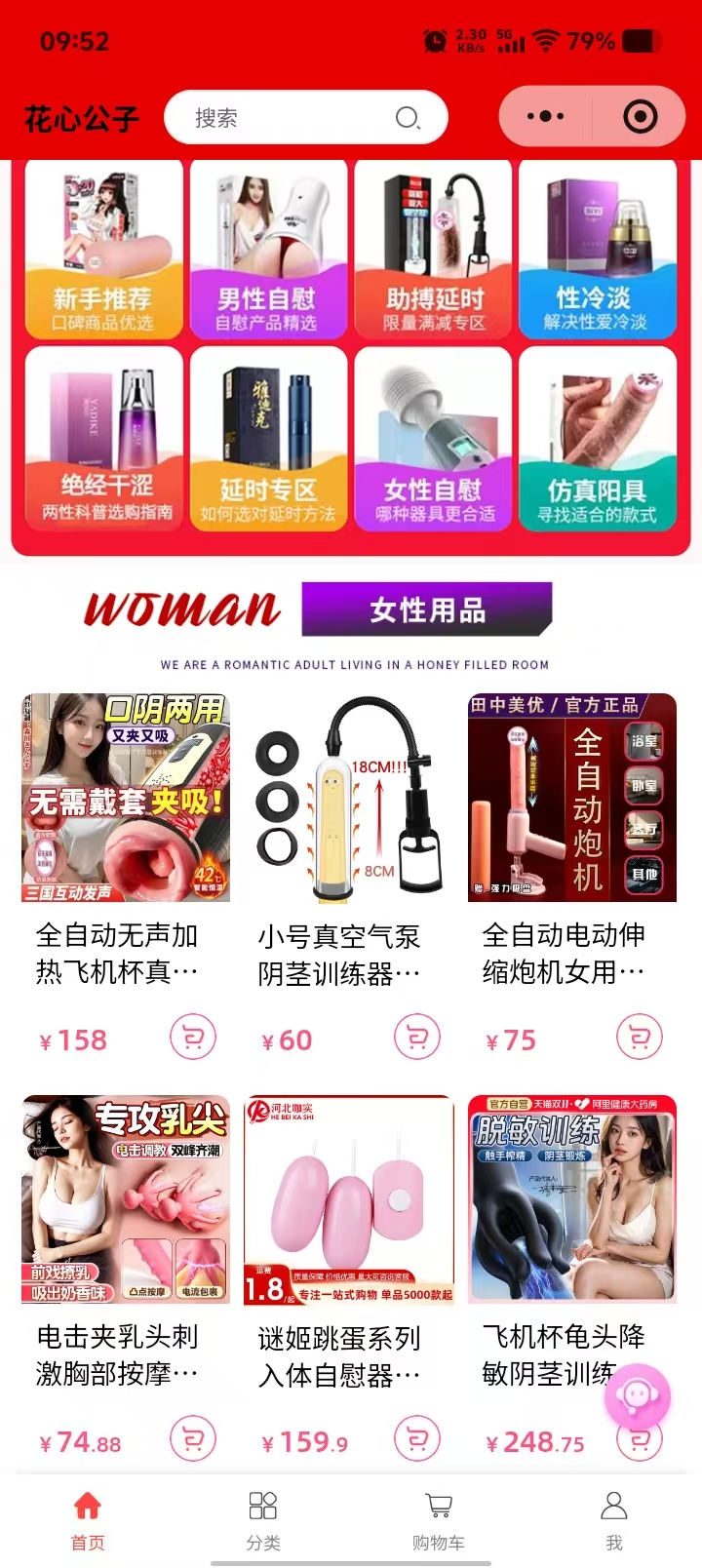
Task: Open the 助搏延时 category tile
Action: tap(433, 252)
